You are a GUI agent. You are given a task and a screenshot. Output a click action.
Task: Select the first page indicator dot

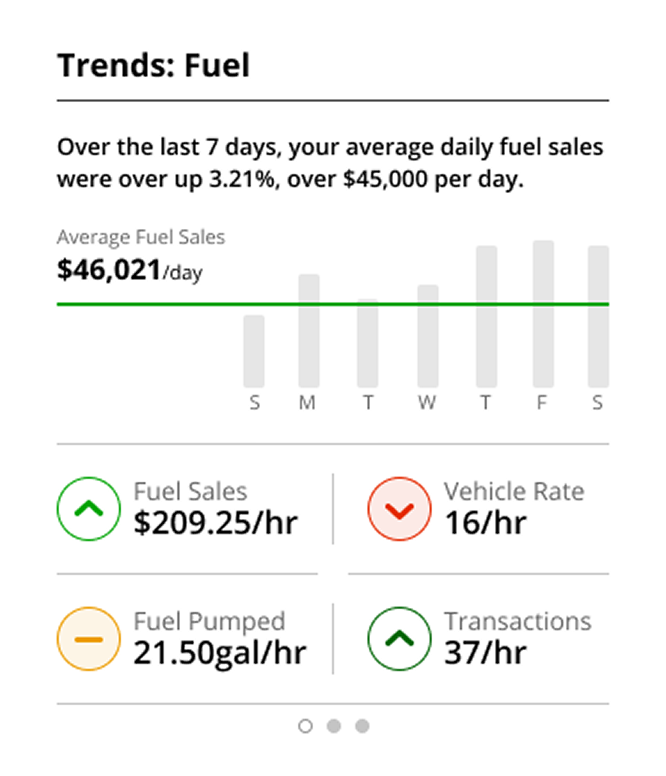[x=306, y=726]
